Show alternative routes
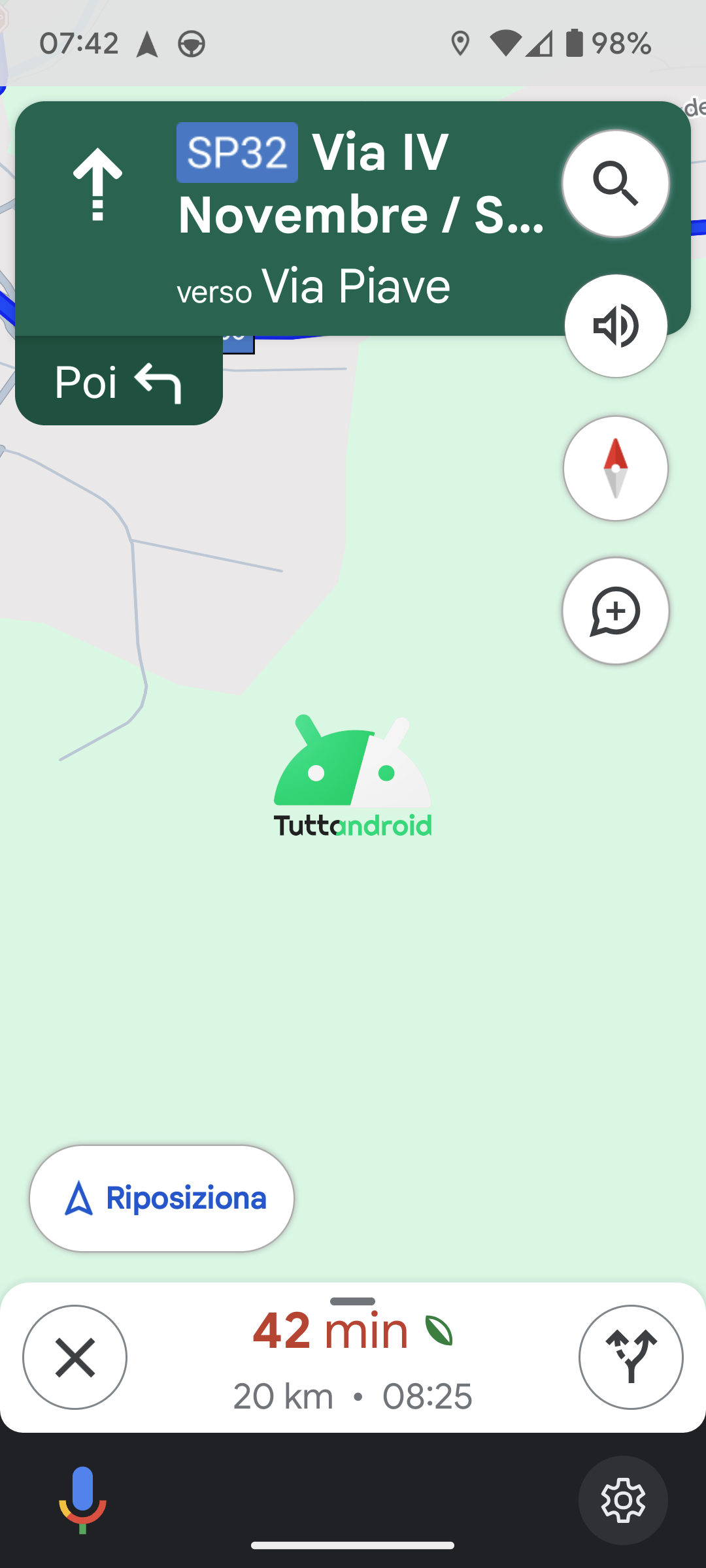Image resolution: width=706 pixels, height=1568 pixels. point(630,1357)
